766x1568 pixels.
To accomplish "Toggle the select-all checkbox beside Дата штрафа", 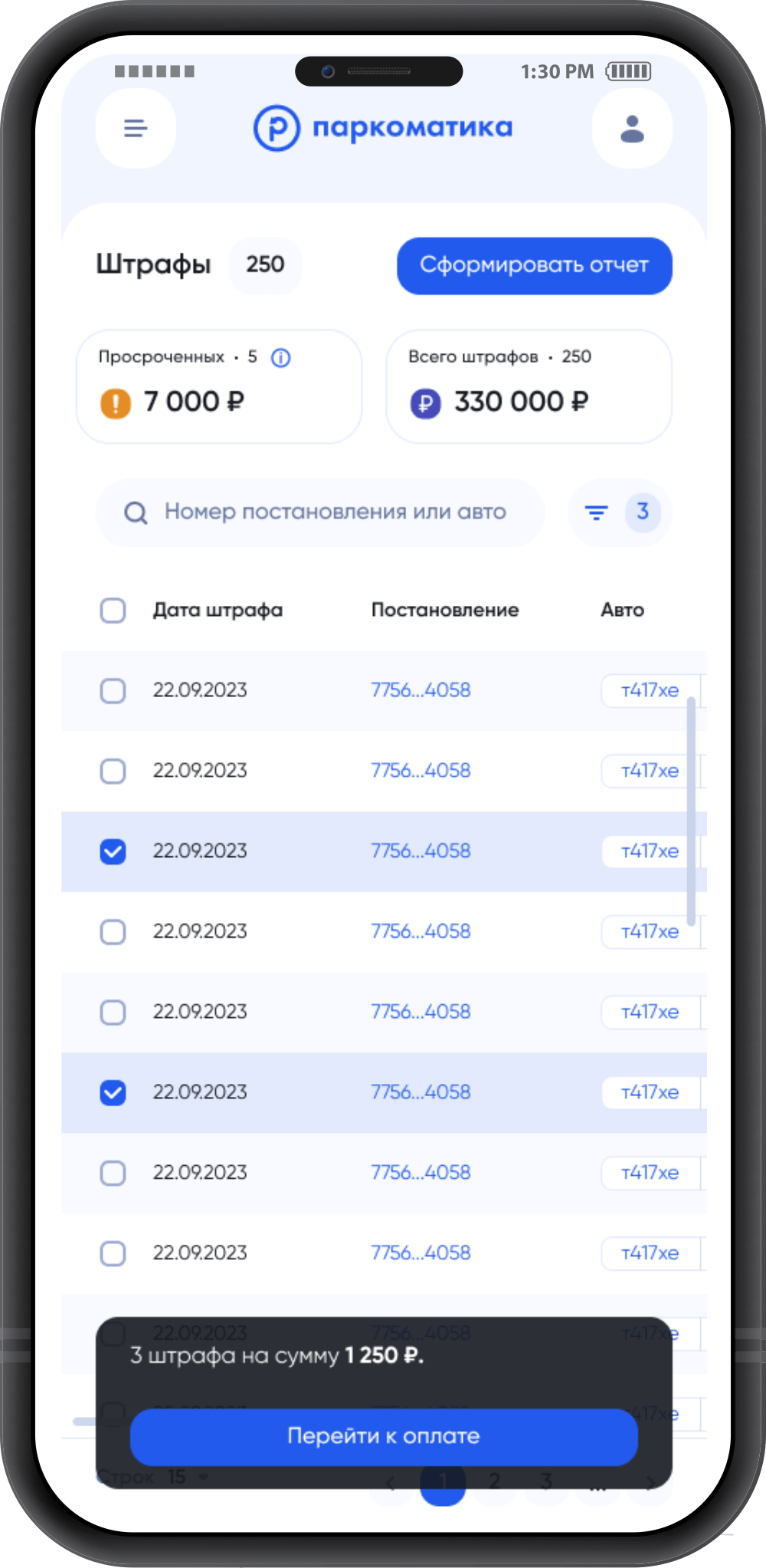I will [113, 611].
